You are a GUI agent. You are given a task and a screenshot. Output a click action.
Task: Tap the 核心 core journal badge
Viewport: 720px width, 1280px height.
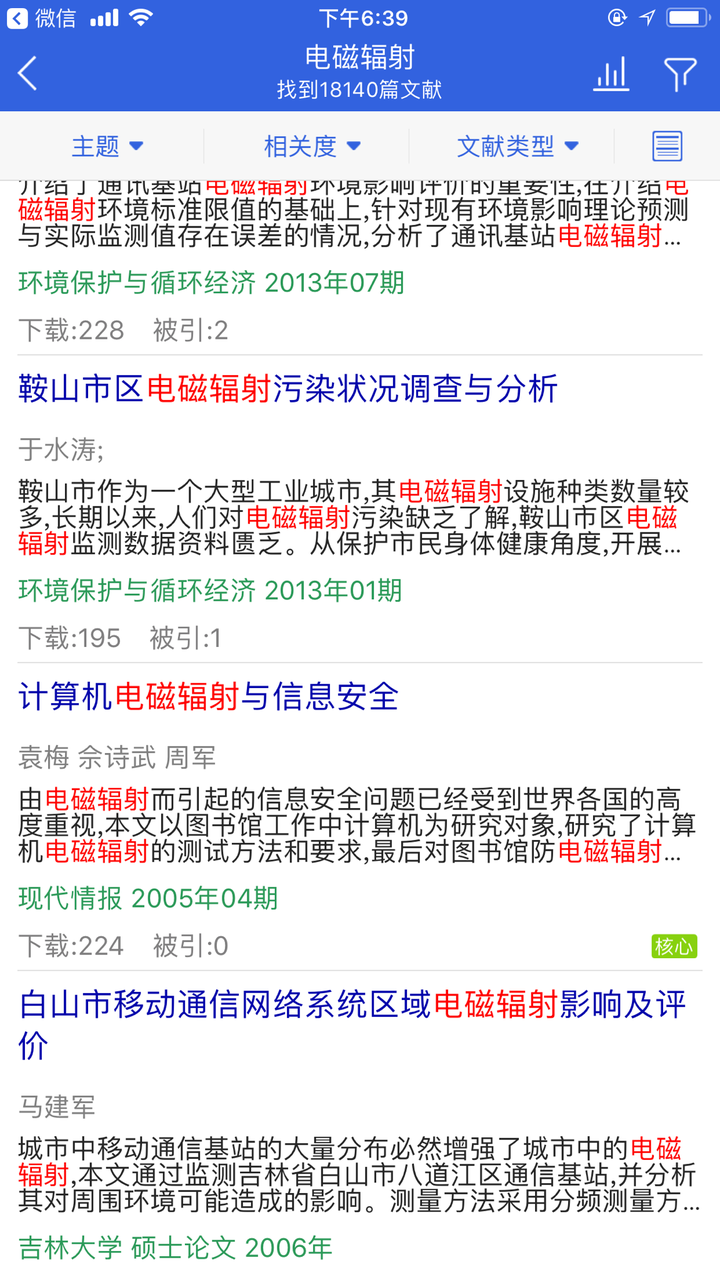[675, 946]
